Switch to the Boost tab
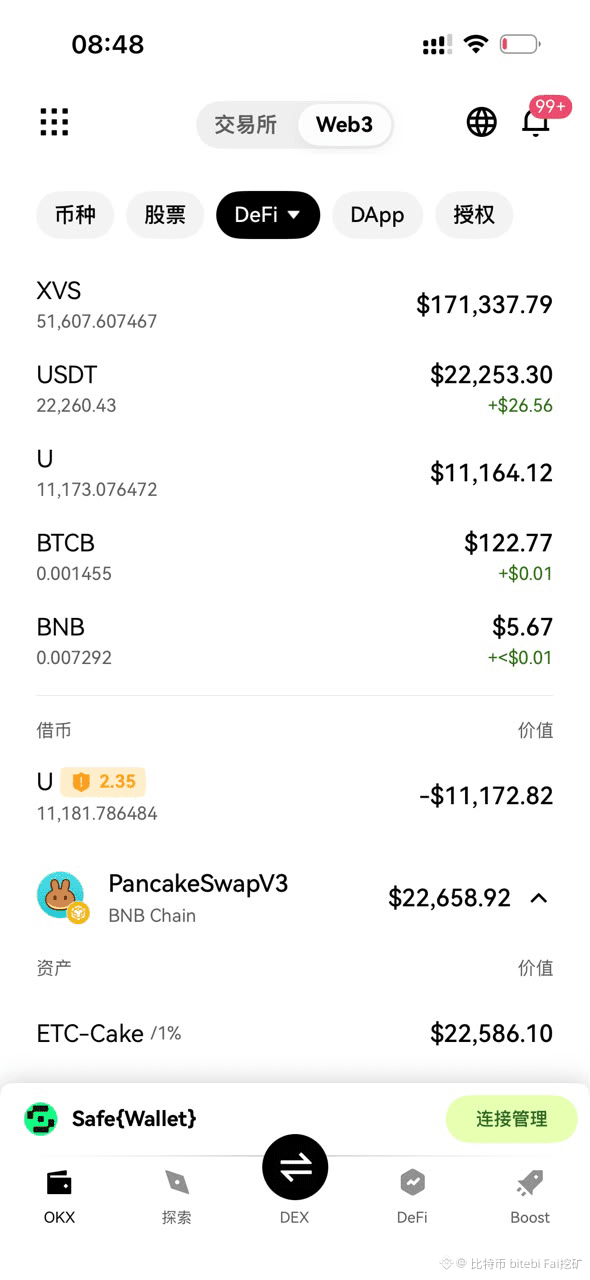The height and width of the screenshot is (1280, 590). point(530,1196)
